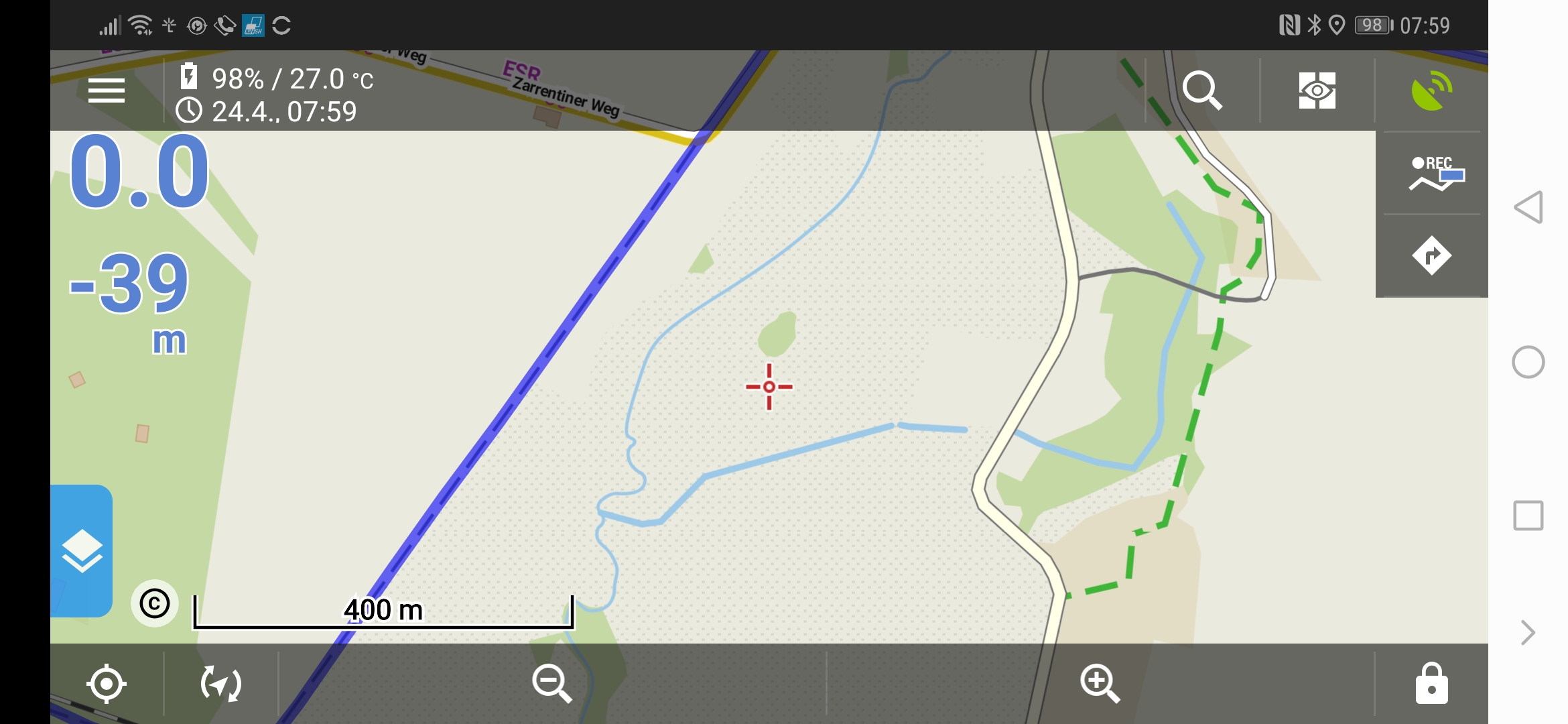Return to the home screen

(1528, 363)
